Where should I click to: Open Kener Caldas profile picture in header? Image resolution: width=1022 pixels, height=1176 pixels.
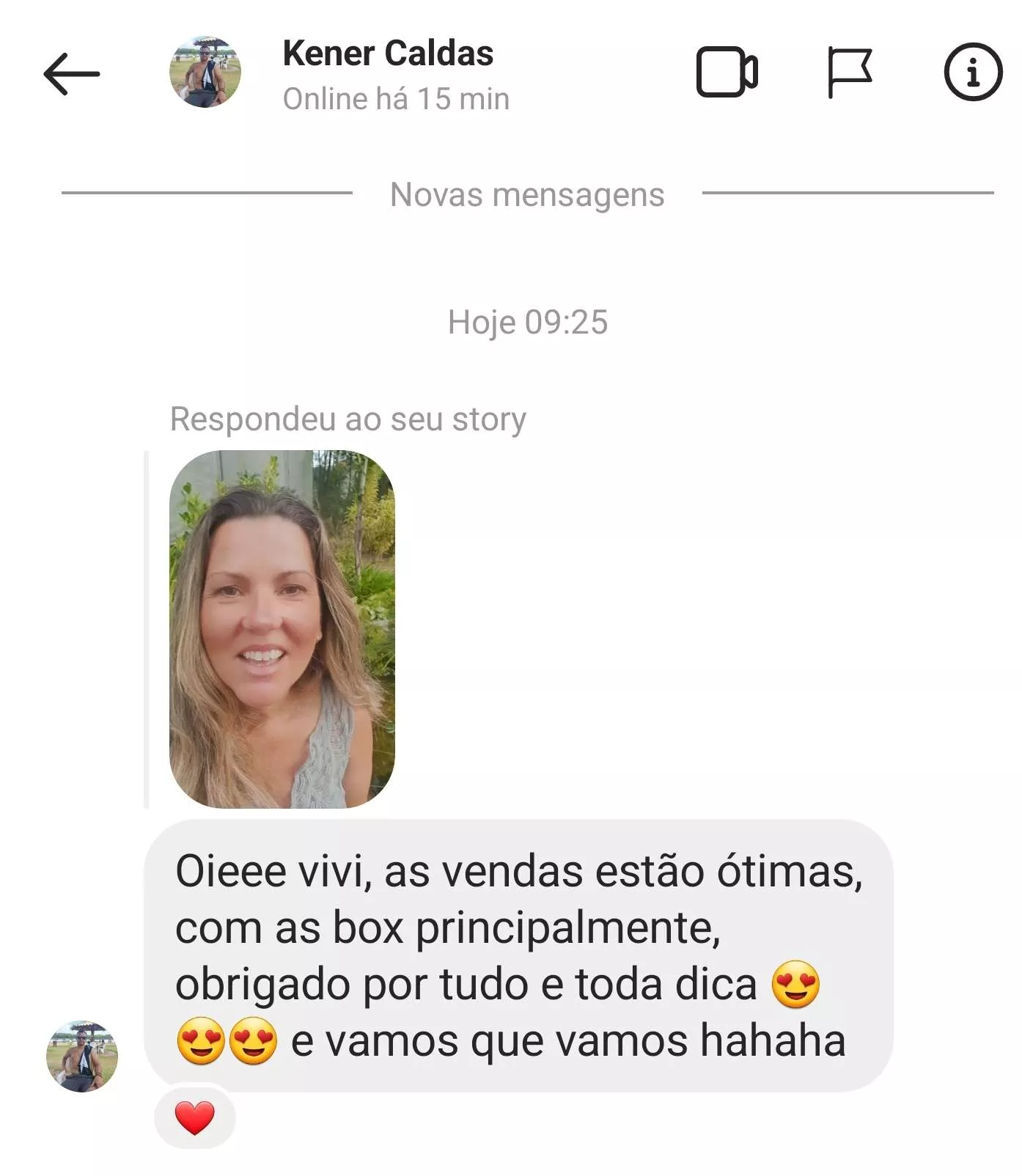pyautogui.click(x=205, y=72)
